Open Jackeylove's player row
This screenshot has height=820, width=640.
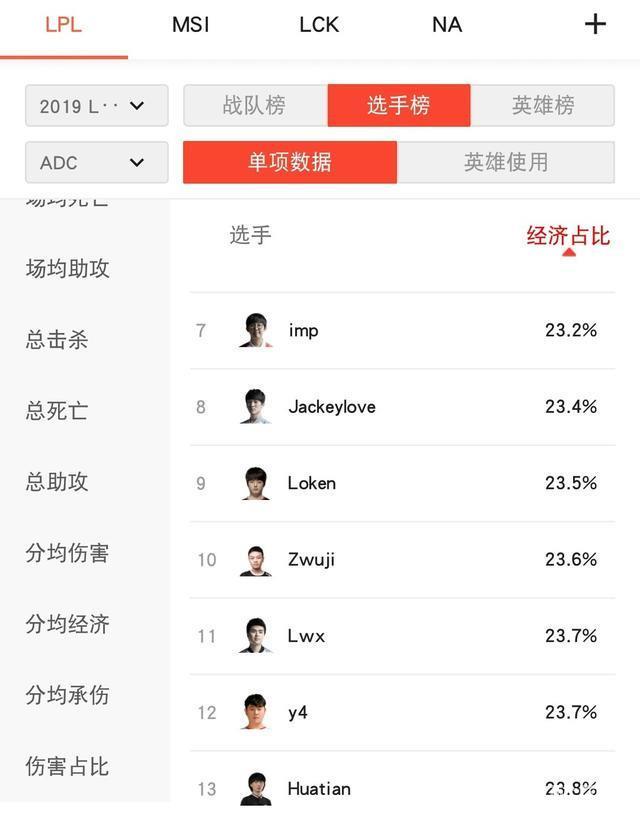[x=400, y=407]
